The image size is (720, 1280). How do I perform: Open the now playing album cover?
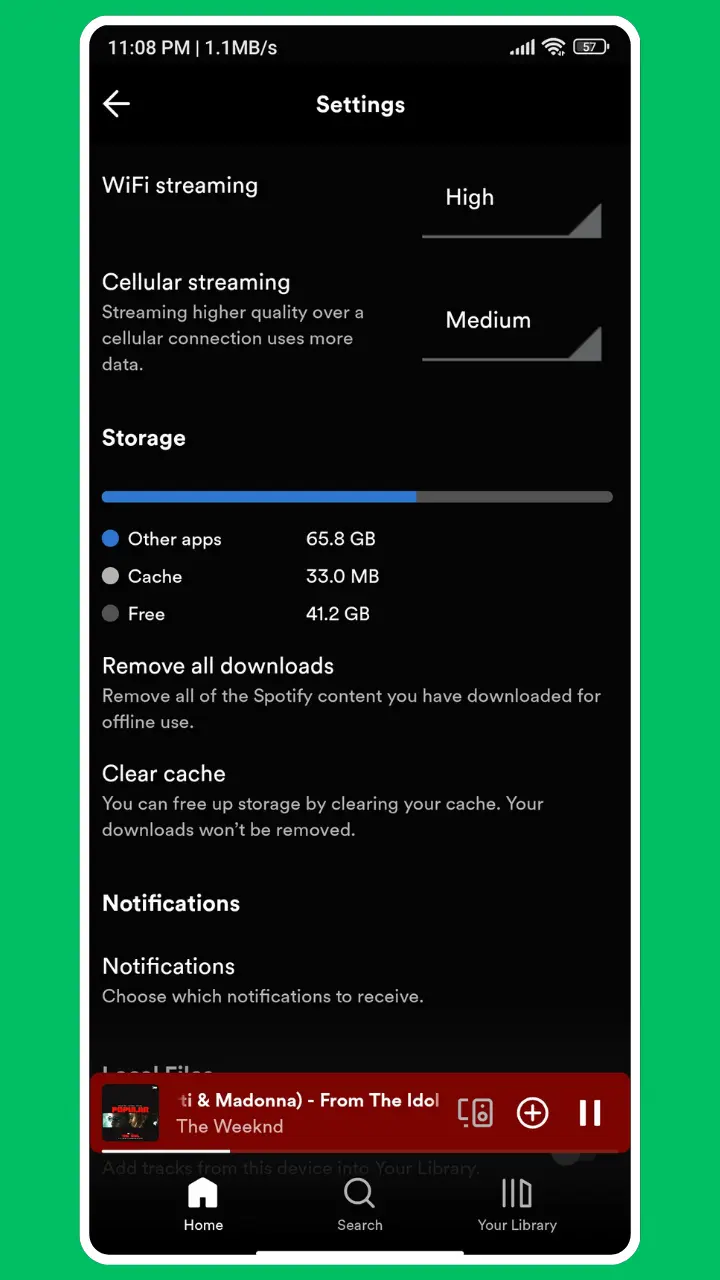click(x=130, y=1113)
